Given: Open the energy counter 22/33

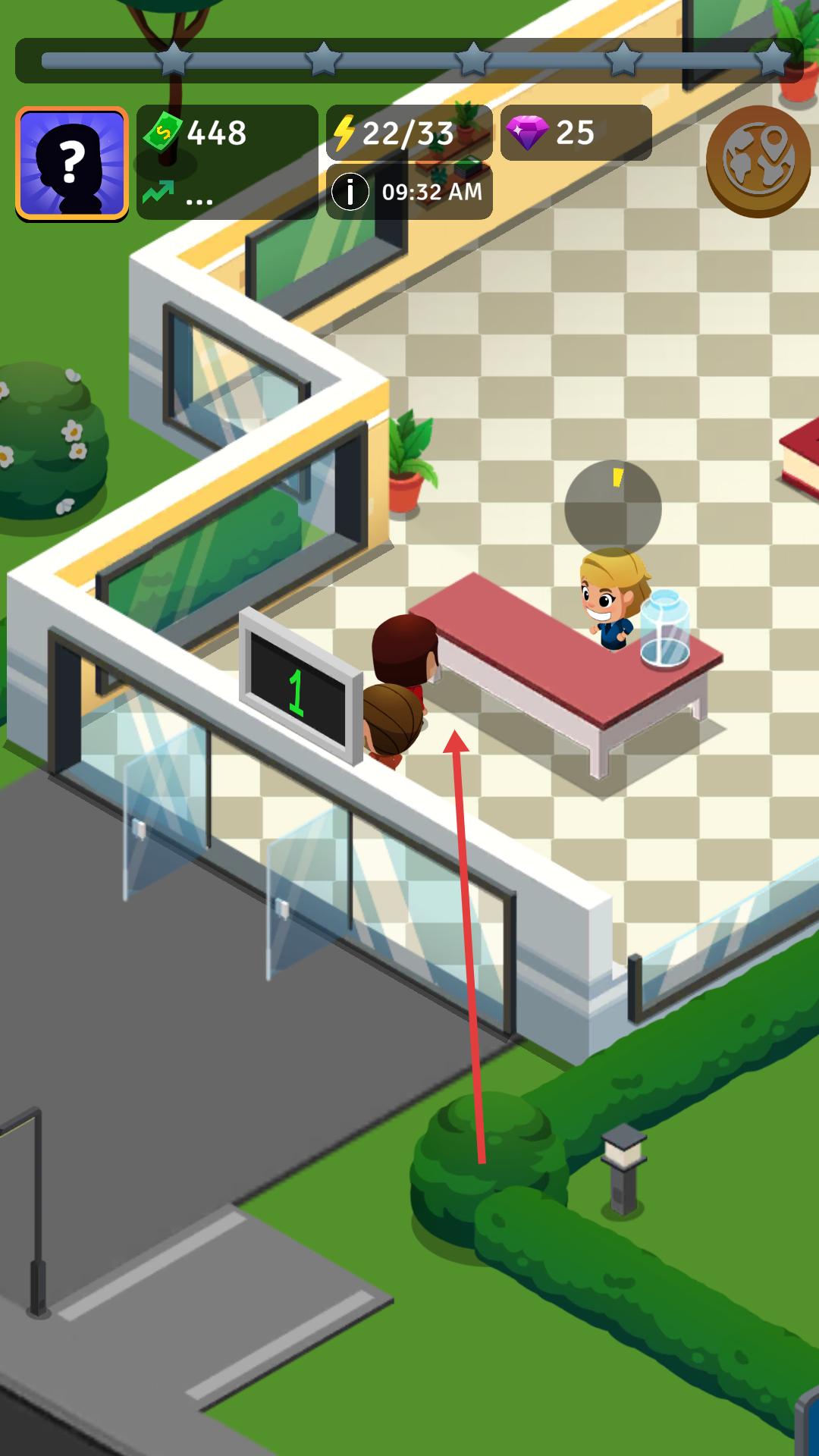Looking at the screenshot, I should pos(409,133).
